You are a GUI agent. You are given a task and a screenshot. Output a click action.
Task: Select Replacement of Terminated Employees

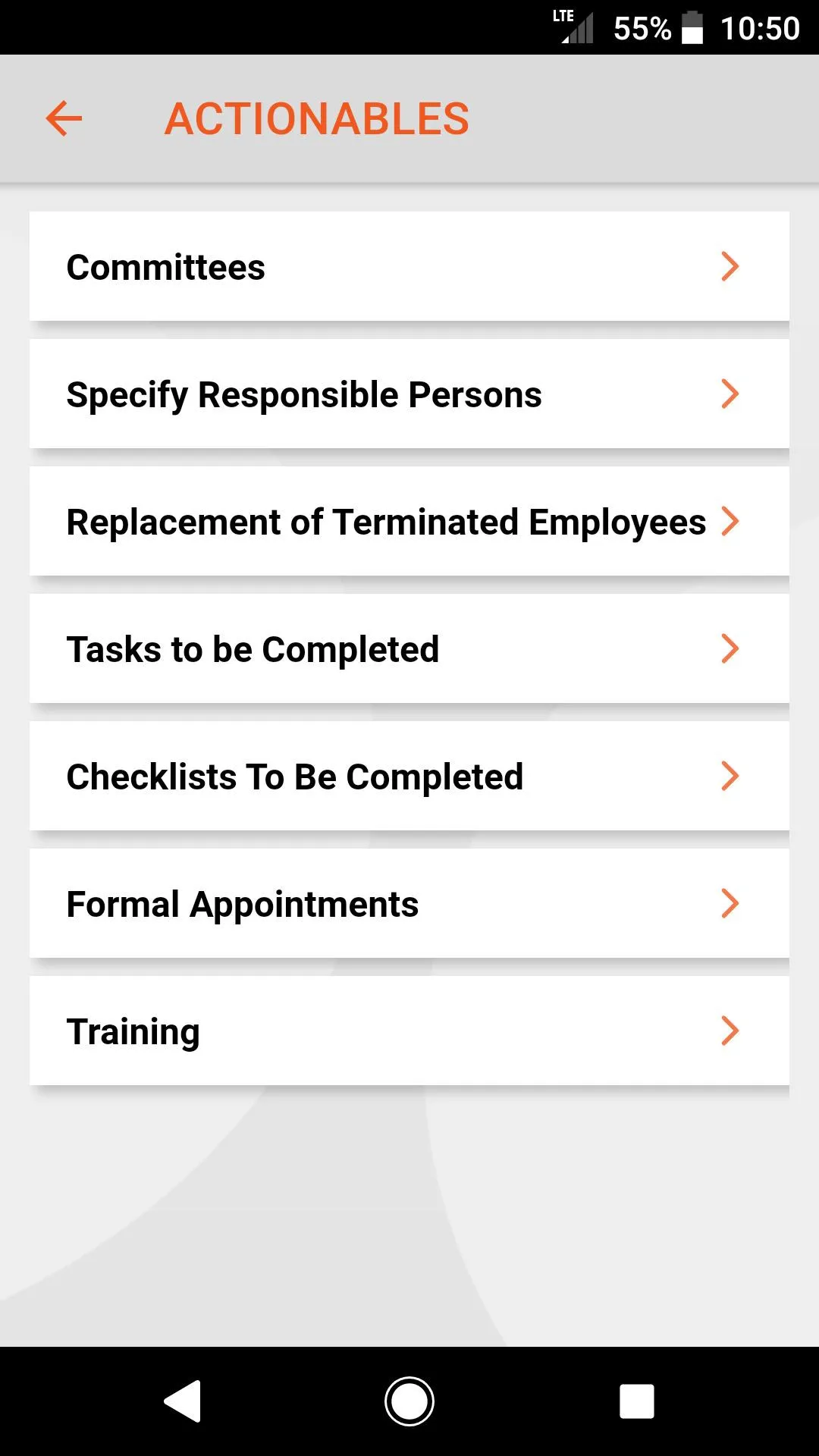409,521
